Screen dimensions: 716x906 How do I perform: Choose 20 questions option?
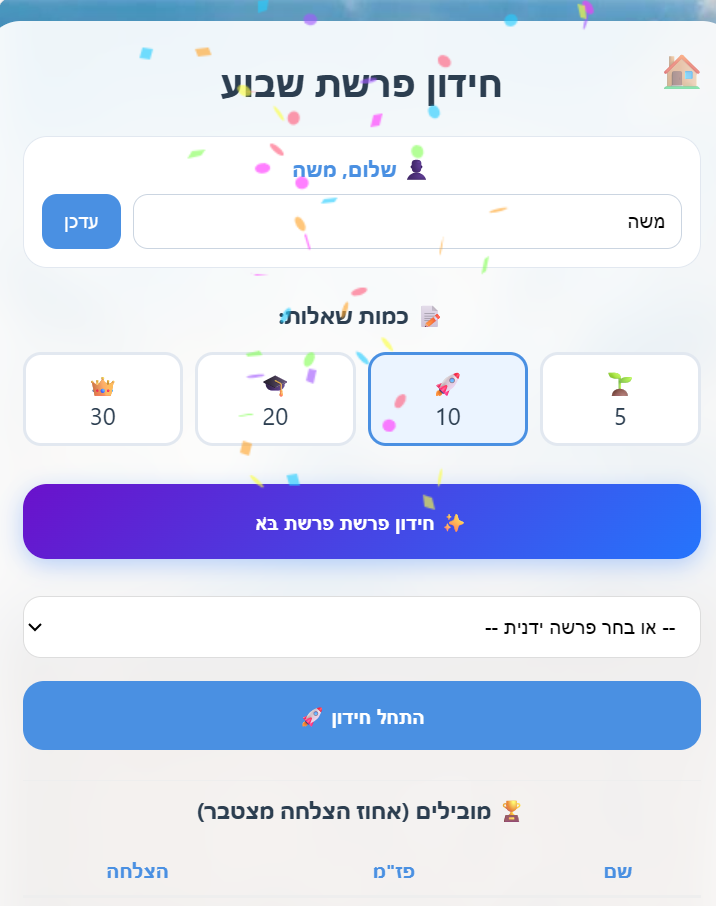[275, 399]
